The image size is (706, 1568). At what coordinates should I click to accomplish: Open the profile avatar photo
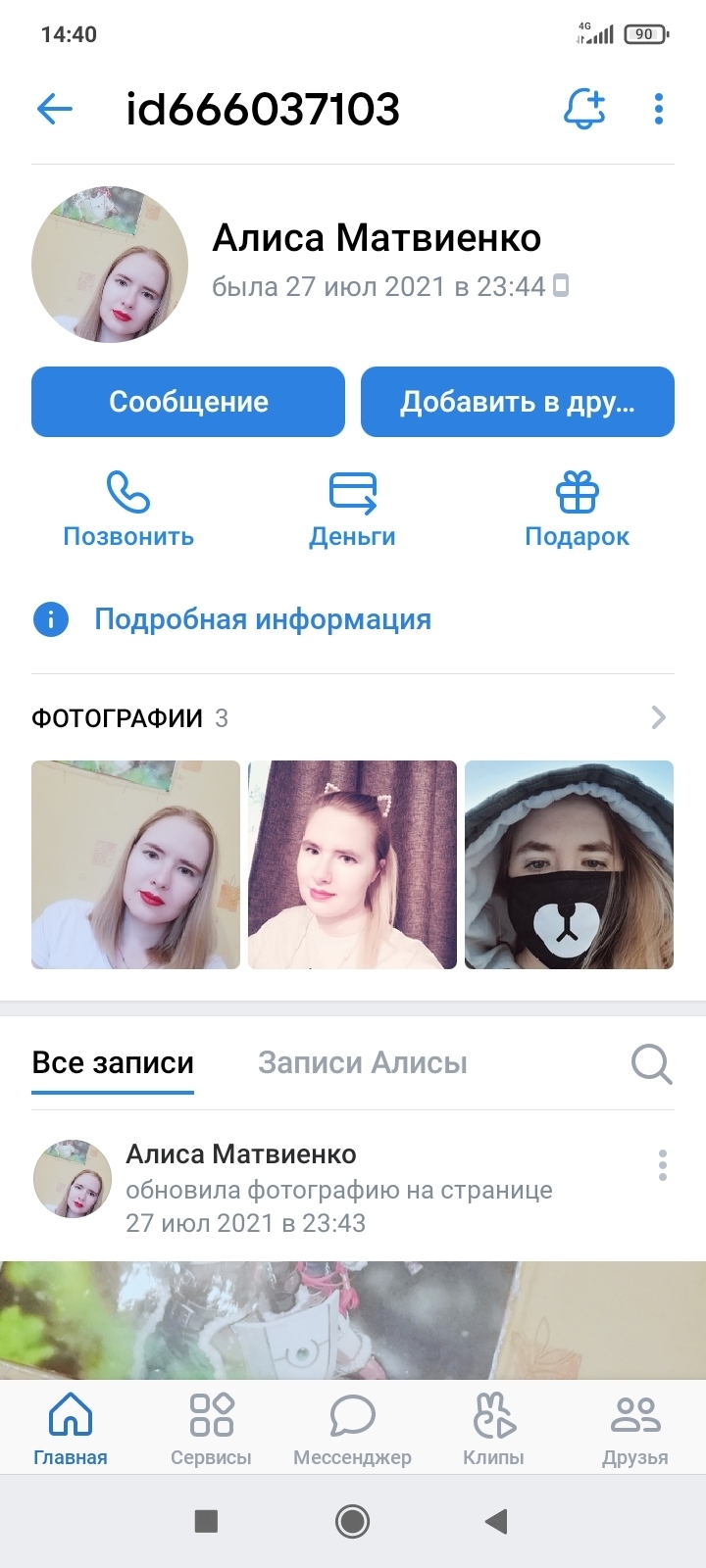point(110,265)
